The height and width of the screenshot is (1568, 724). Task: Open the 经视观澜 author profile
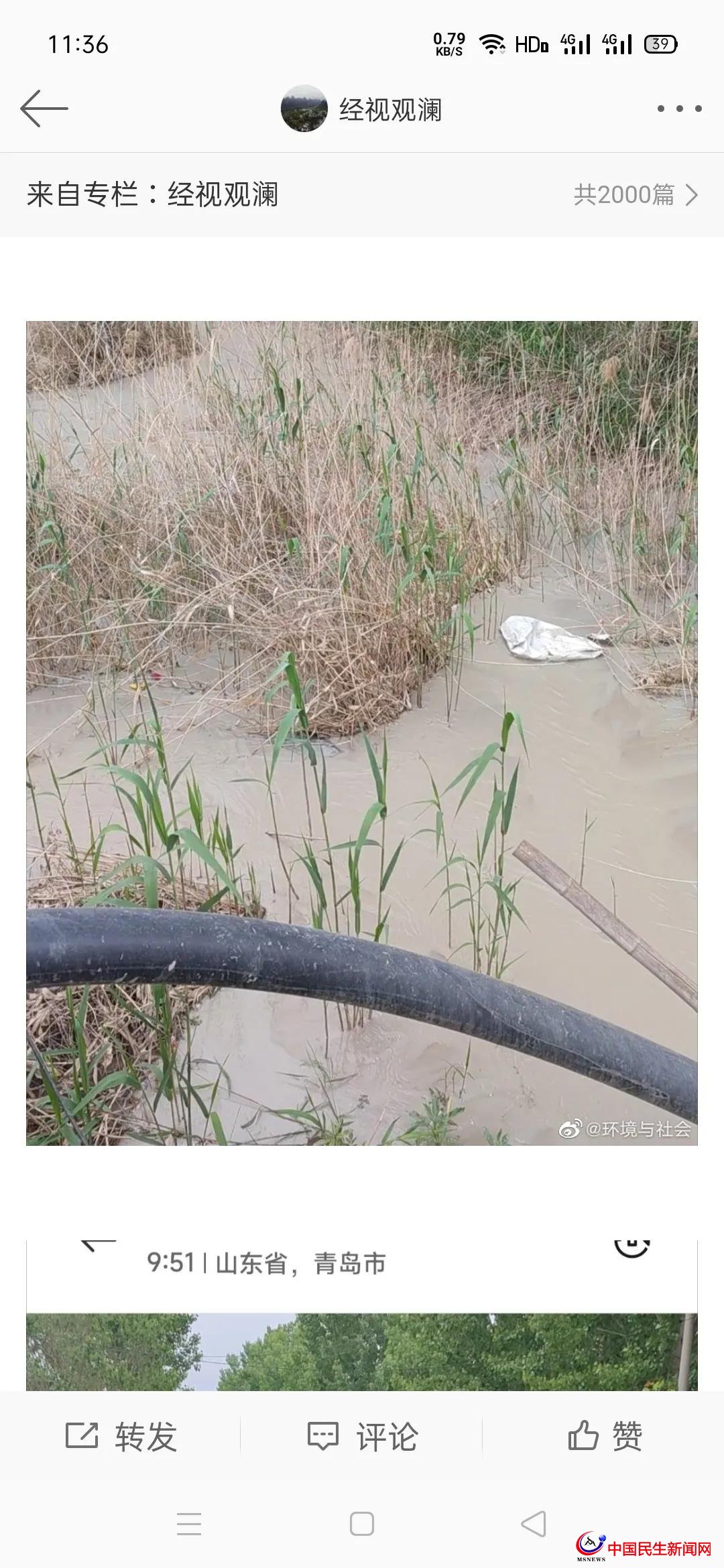coord(362,109)
